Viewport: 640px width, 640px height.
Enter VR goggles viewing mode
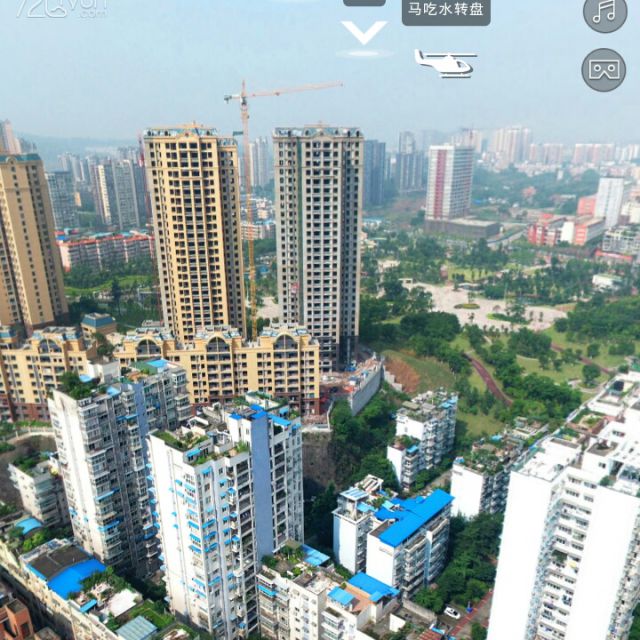click(604, 70)
